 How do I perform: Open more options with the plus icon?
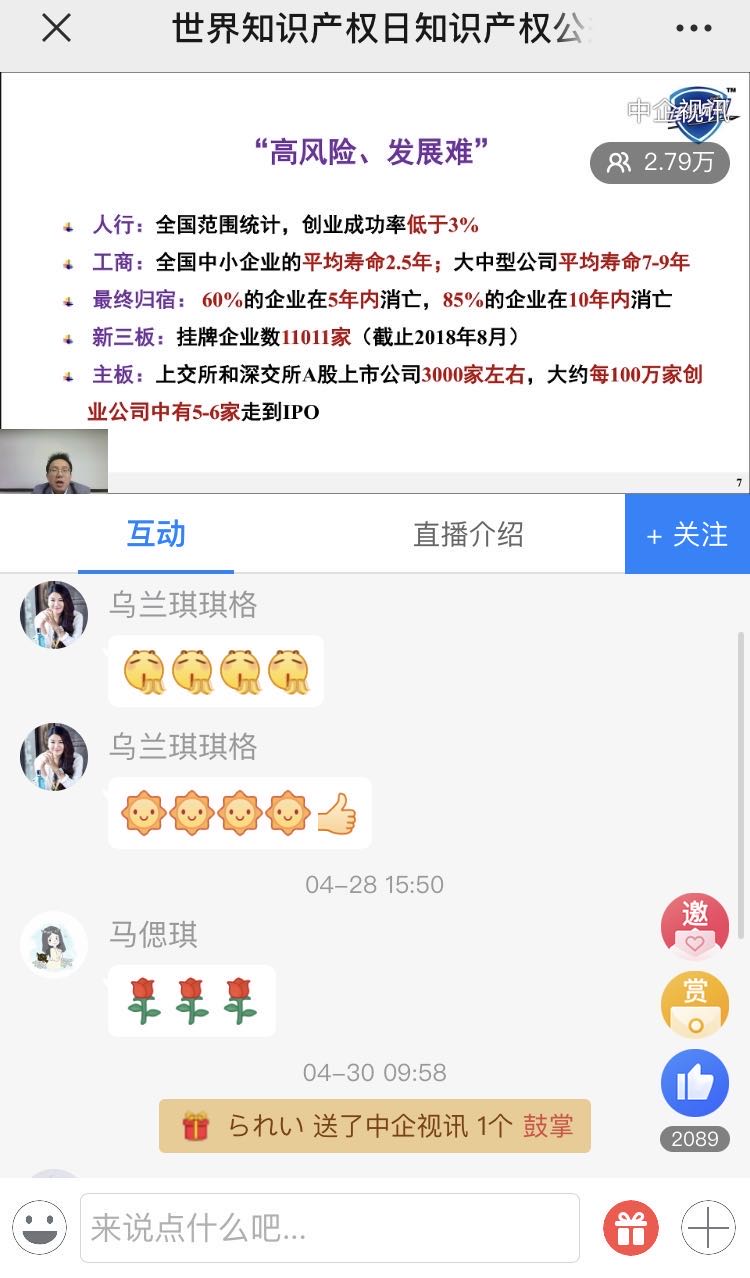(x=708, y=1227)
